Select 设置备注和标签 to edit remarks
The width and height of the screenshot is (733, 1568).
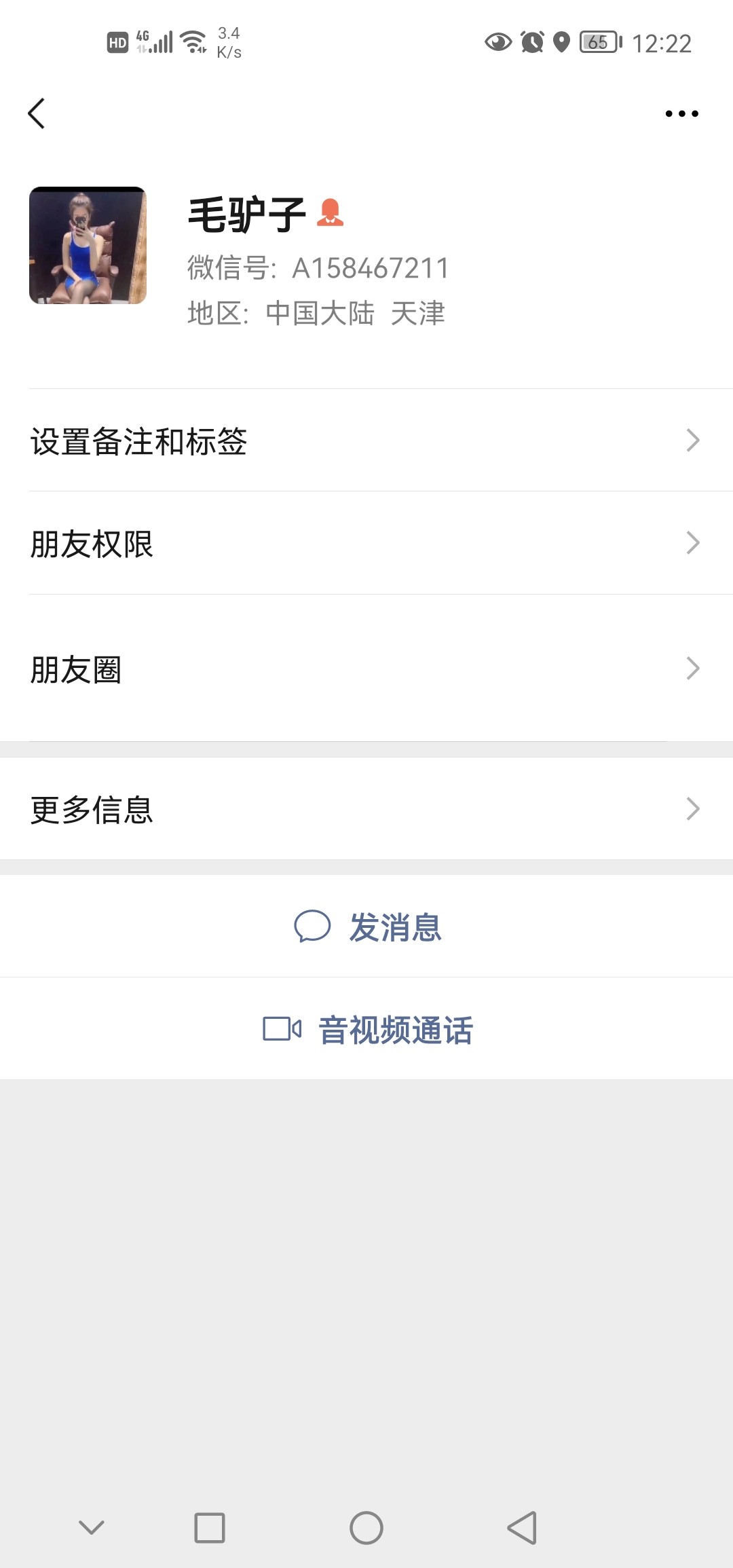point(138,442)
